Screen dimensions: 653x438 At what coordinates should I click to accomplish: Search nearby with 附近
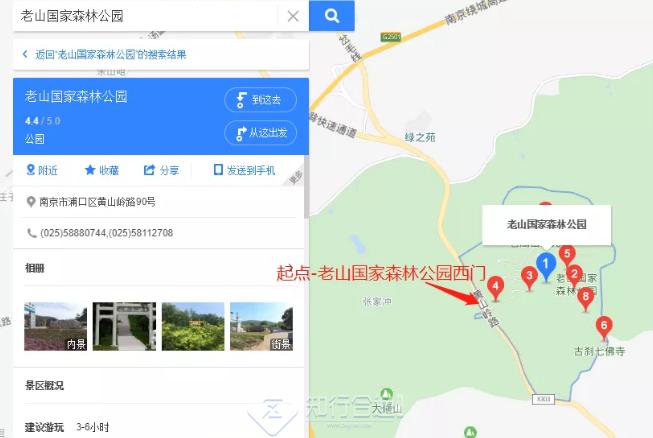pyautogui.click(x=42, y=170)
